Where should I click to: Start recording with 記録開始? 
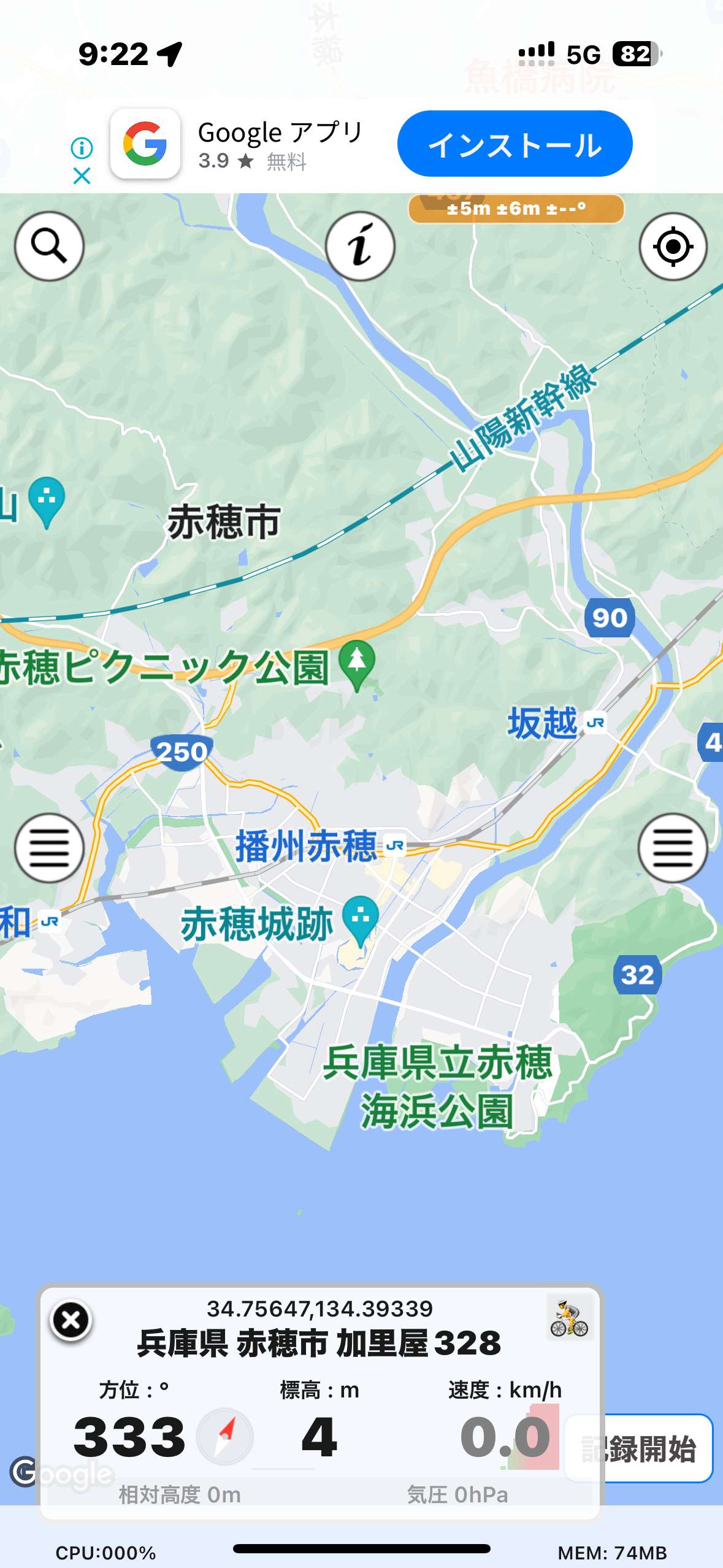point(638,1448)
